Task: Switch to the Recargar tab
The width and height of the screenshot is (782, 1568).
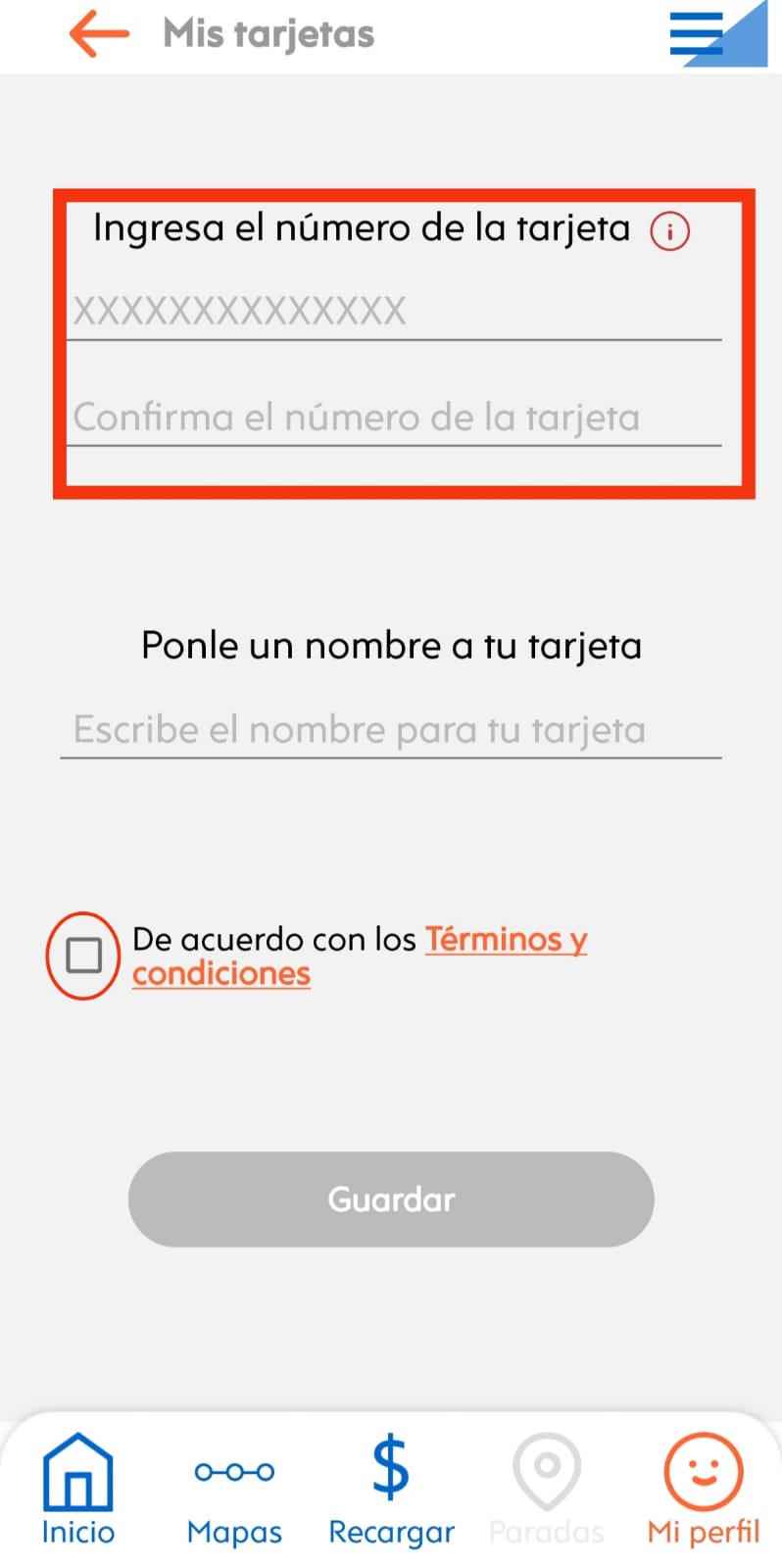Action: [x=390, y=1490]
